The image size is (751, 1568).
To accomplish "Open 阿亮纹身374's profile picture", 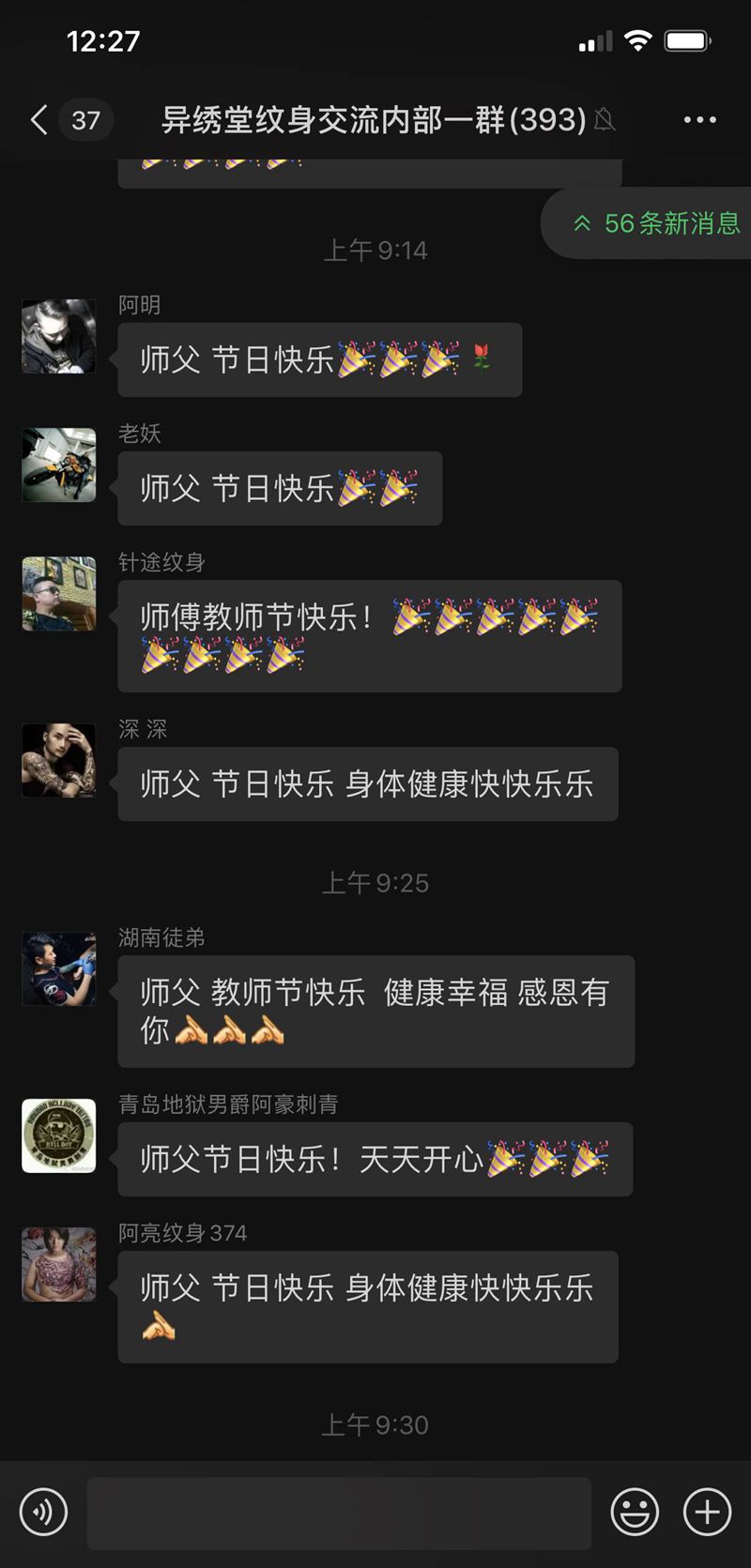I will click(59, 1265).
